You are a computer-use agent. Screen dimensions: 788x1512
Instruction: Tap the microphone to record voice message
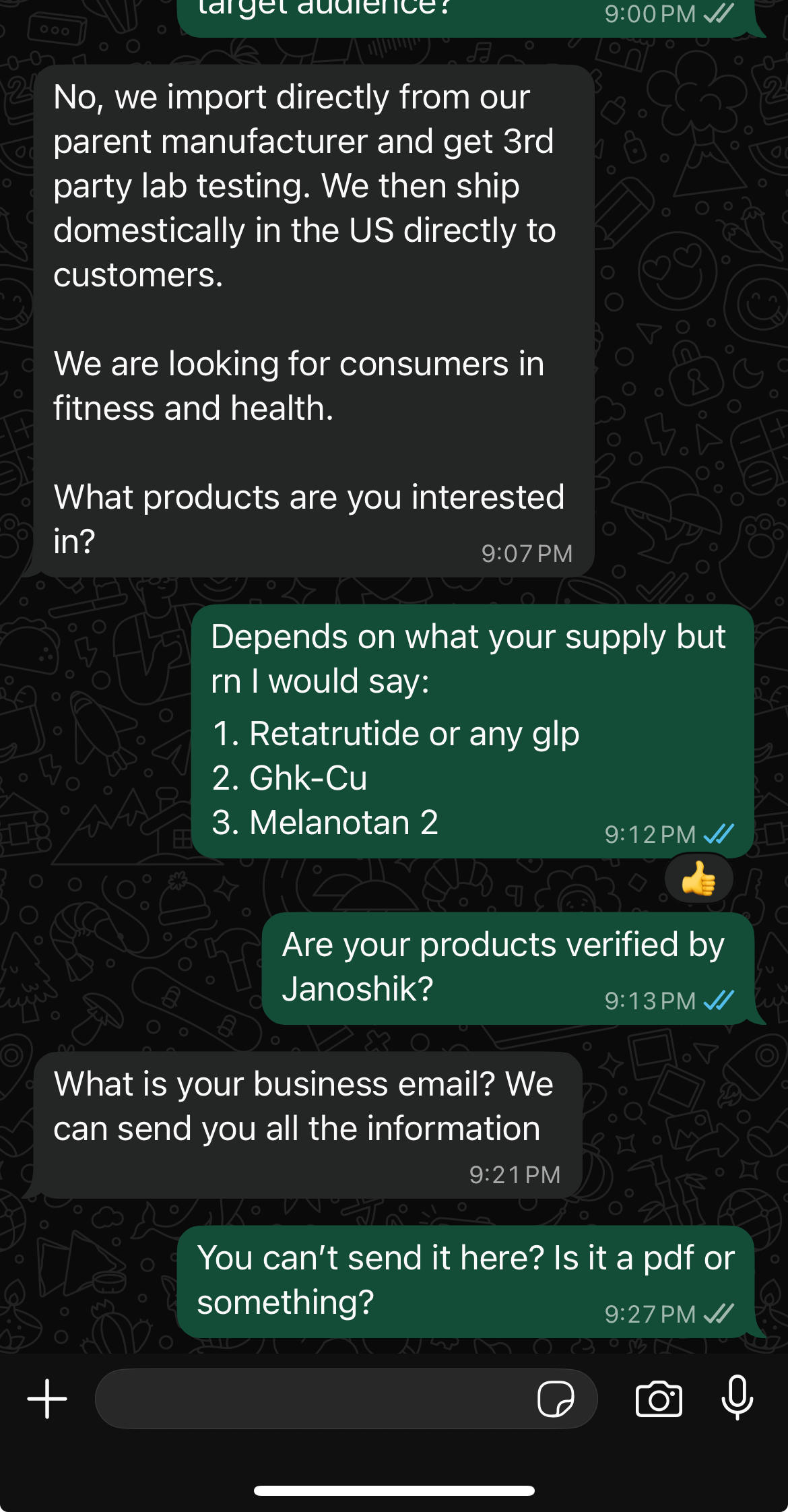[x=737, y=1397]
